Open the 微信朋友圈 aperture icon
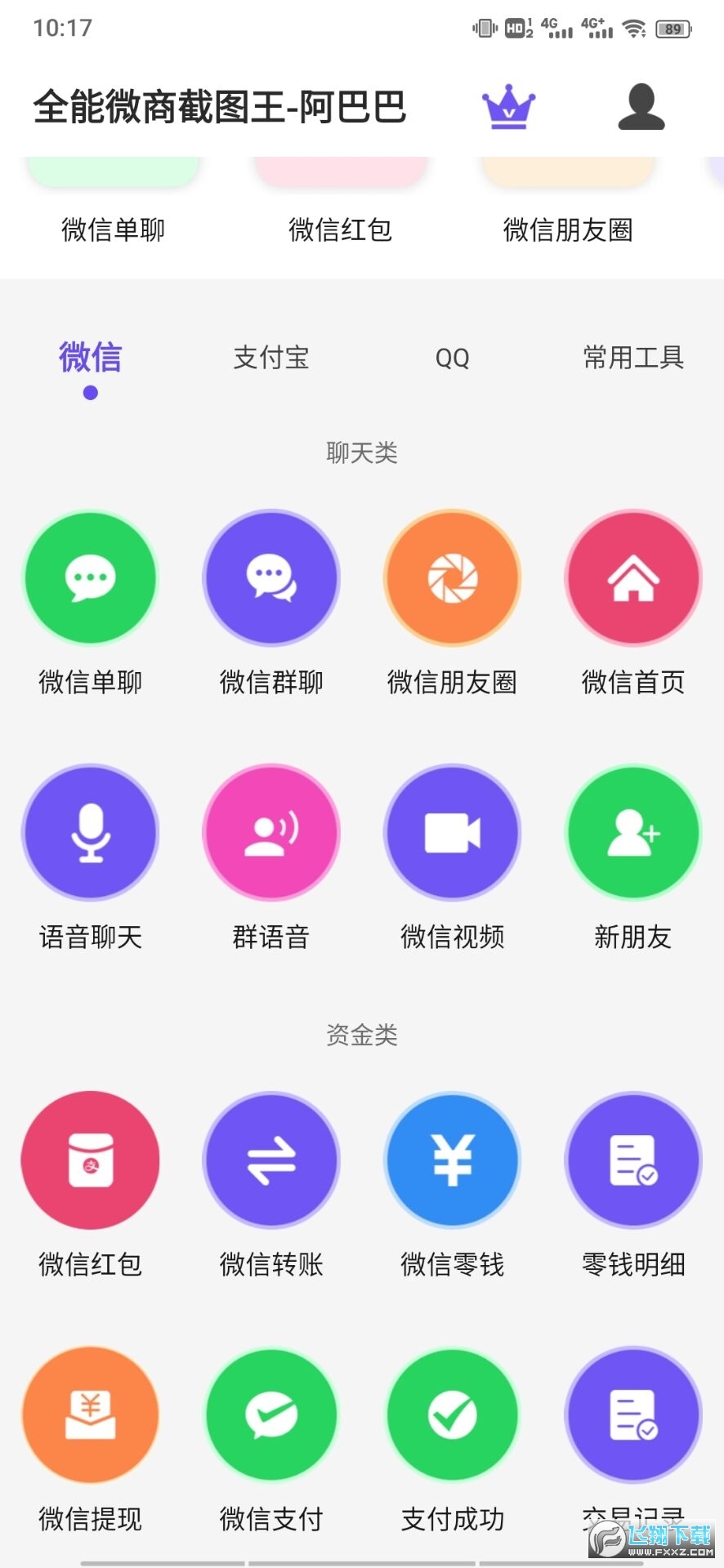724x1568 pixels. (452, 577)
